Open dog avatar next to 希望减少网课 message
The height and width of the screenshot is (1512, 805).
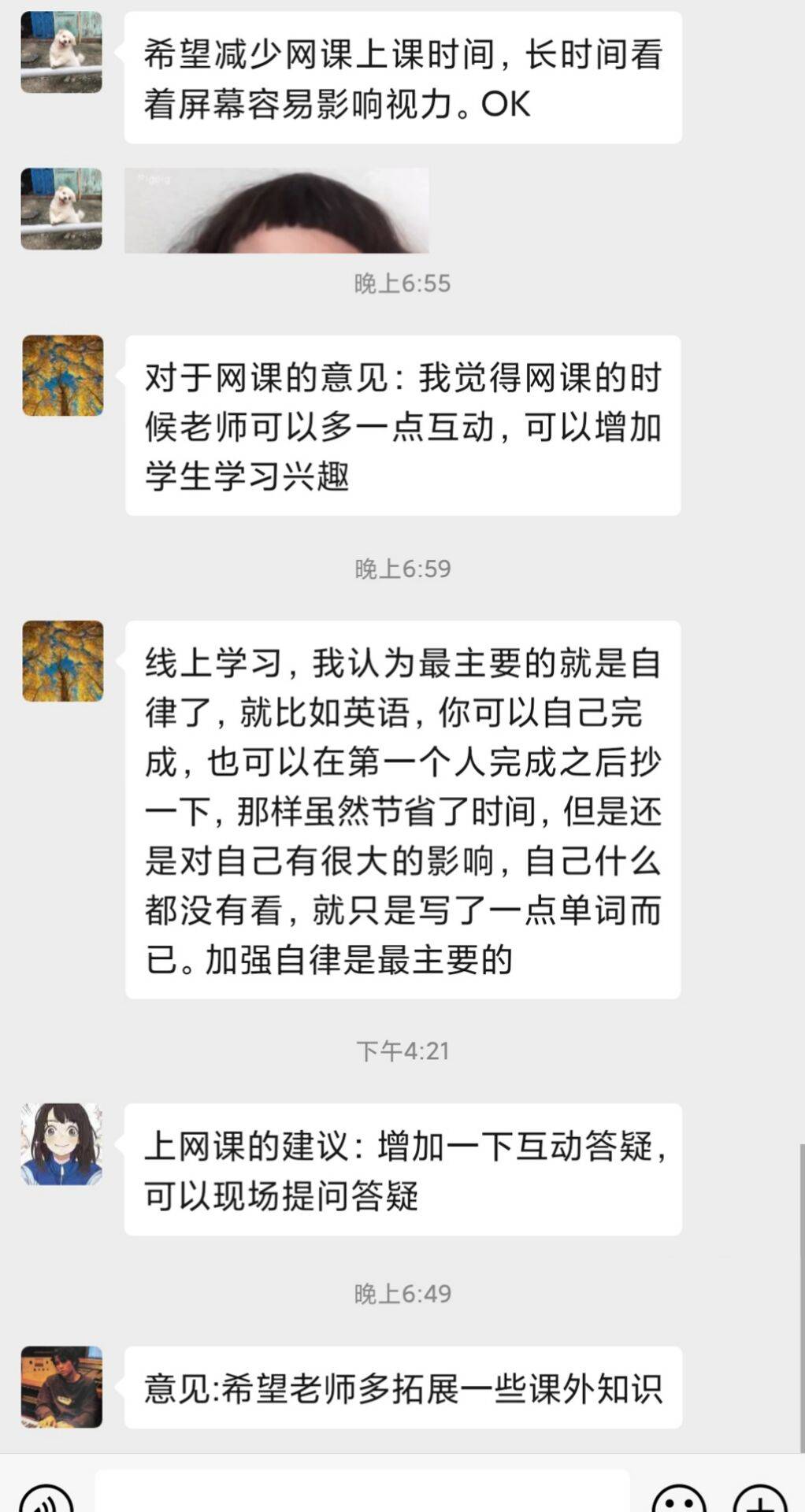coord(61,52)
